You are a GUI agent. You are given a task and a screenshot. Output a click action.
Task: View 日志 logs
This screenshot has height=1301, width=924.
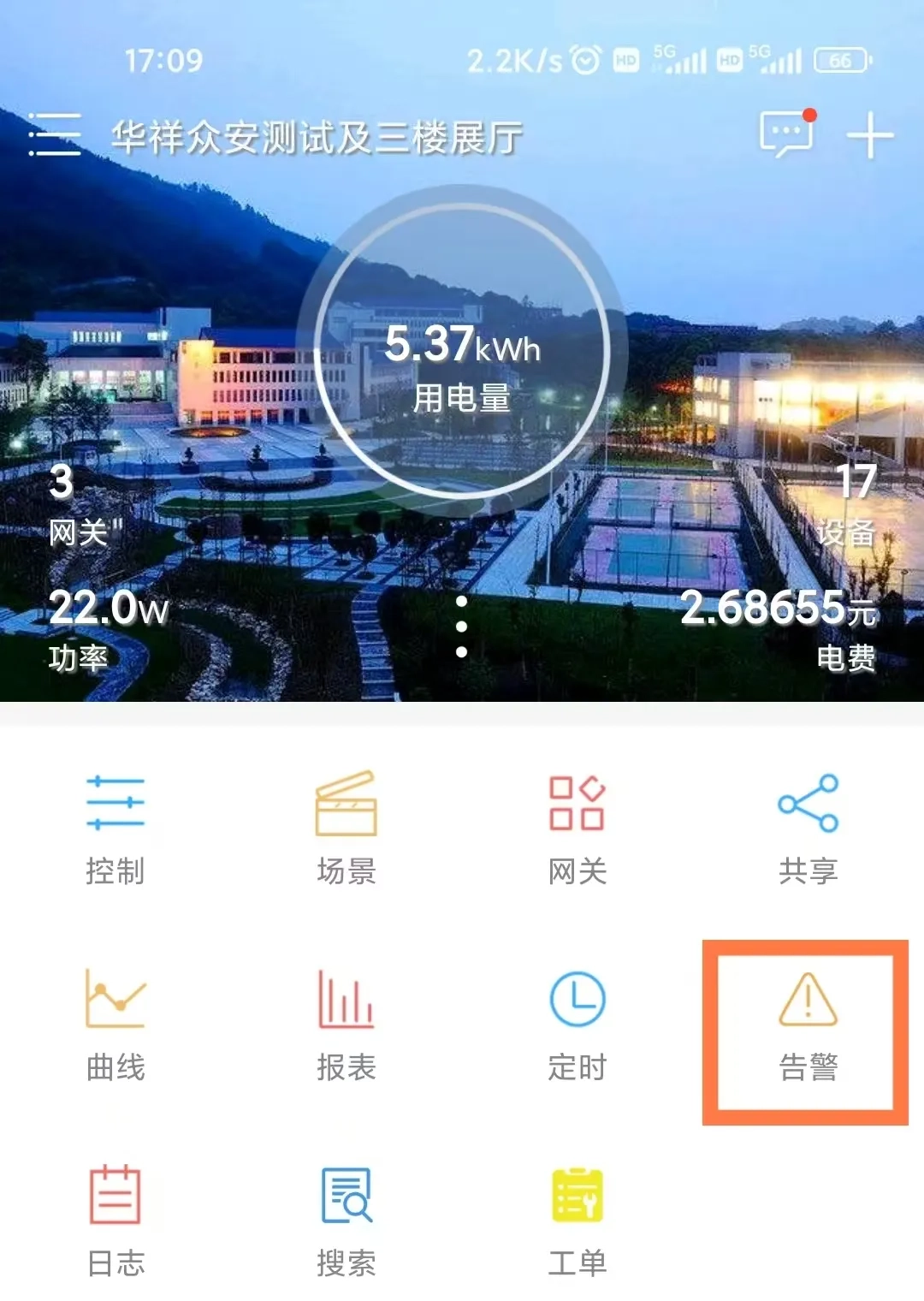[x=115, y=1218]
